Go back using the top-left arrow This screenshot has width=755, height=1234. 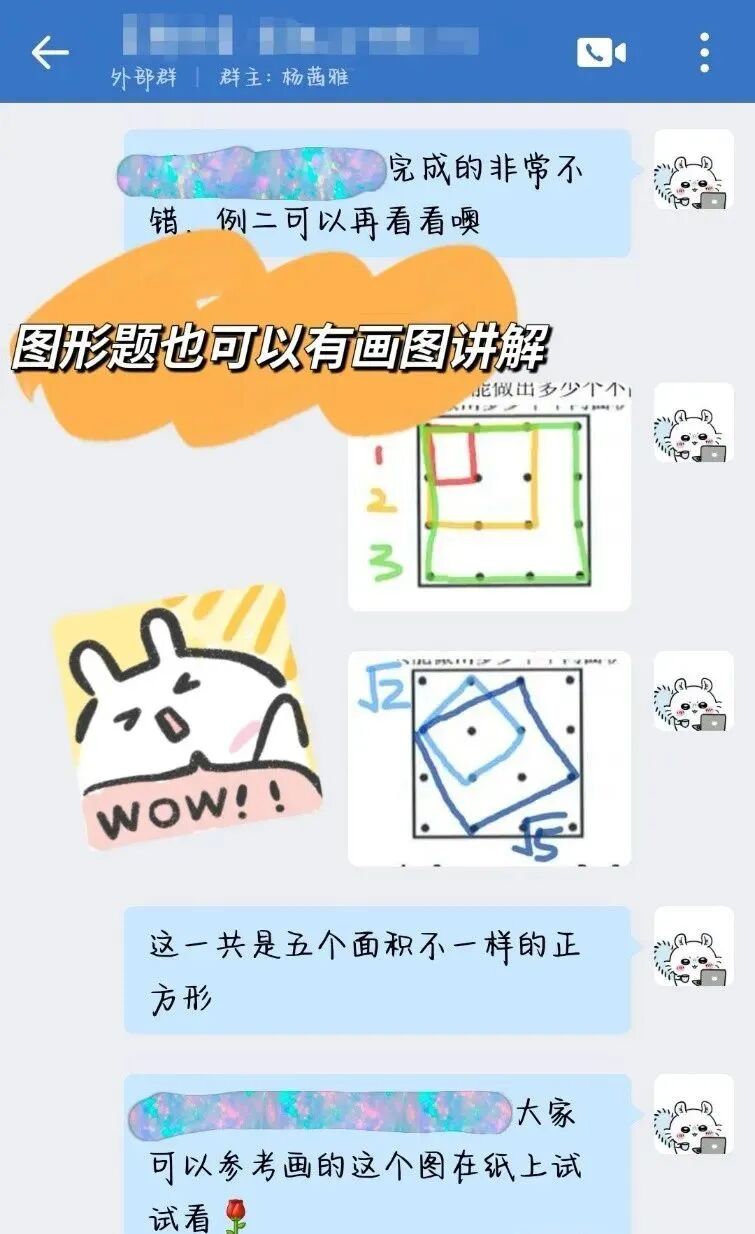[x=49, y=52]
